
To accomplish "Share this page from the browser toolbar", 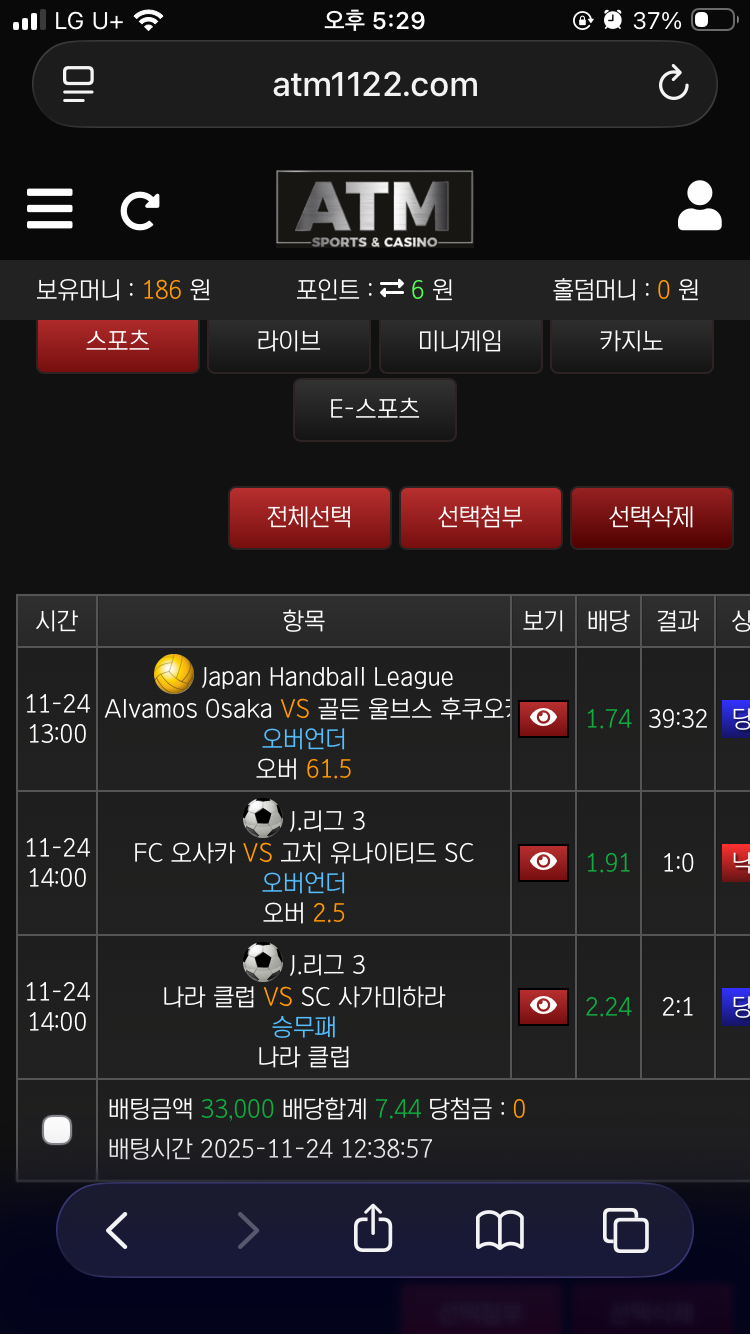I will (373, 1229).
